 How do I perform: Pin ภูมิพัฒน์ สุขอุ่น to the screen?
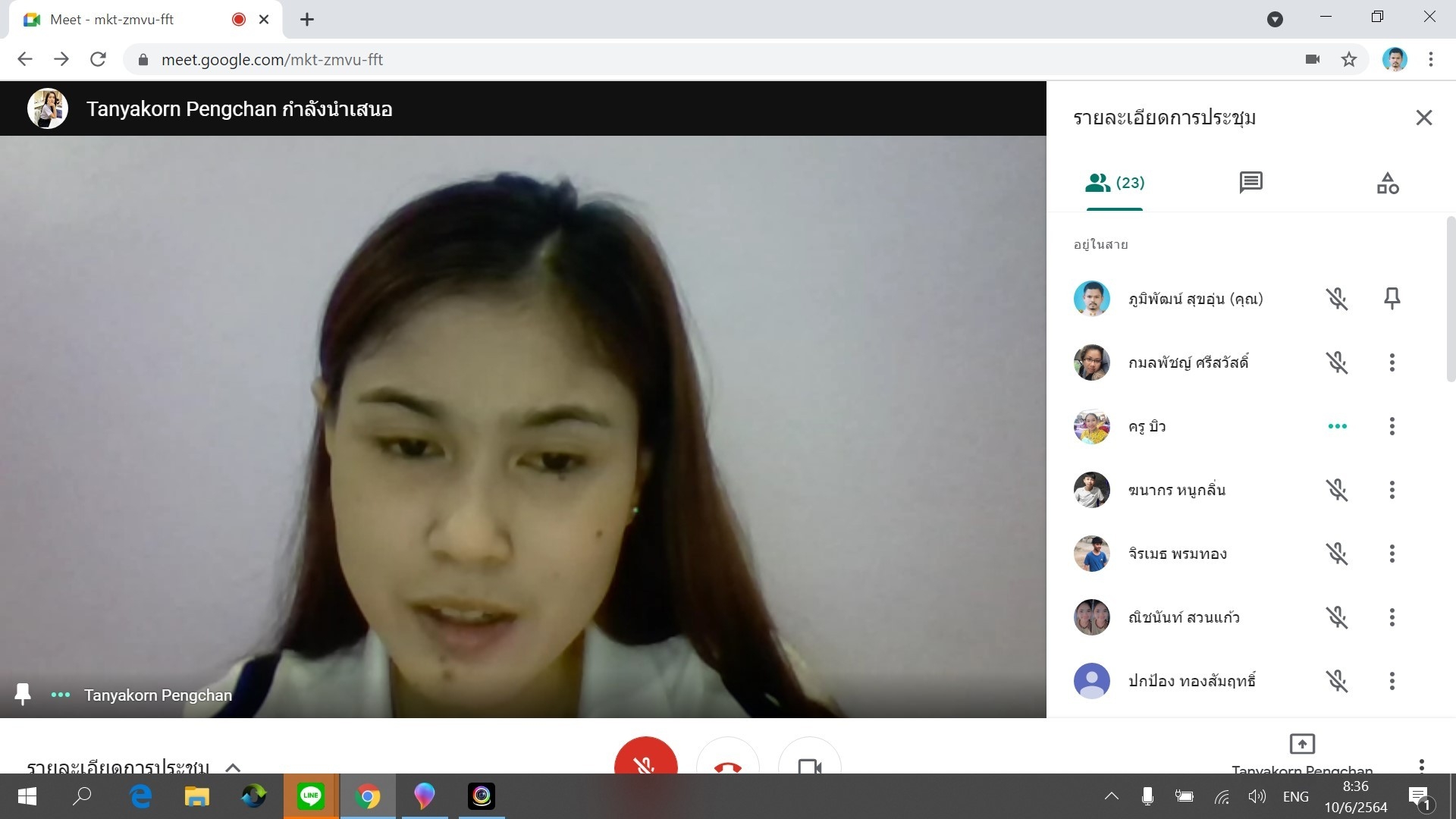point(1392,299)
